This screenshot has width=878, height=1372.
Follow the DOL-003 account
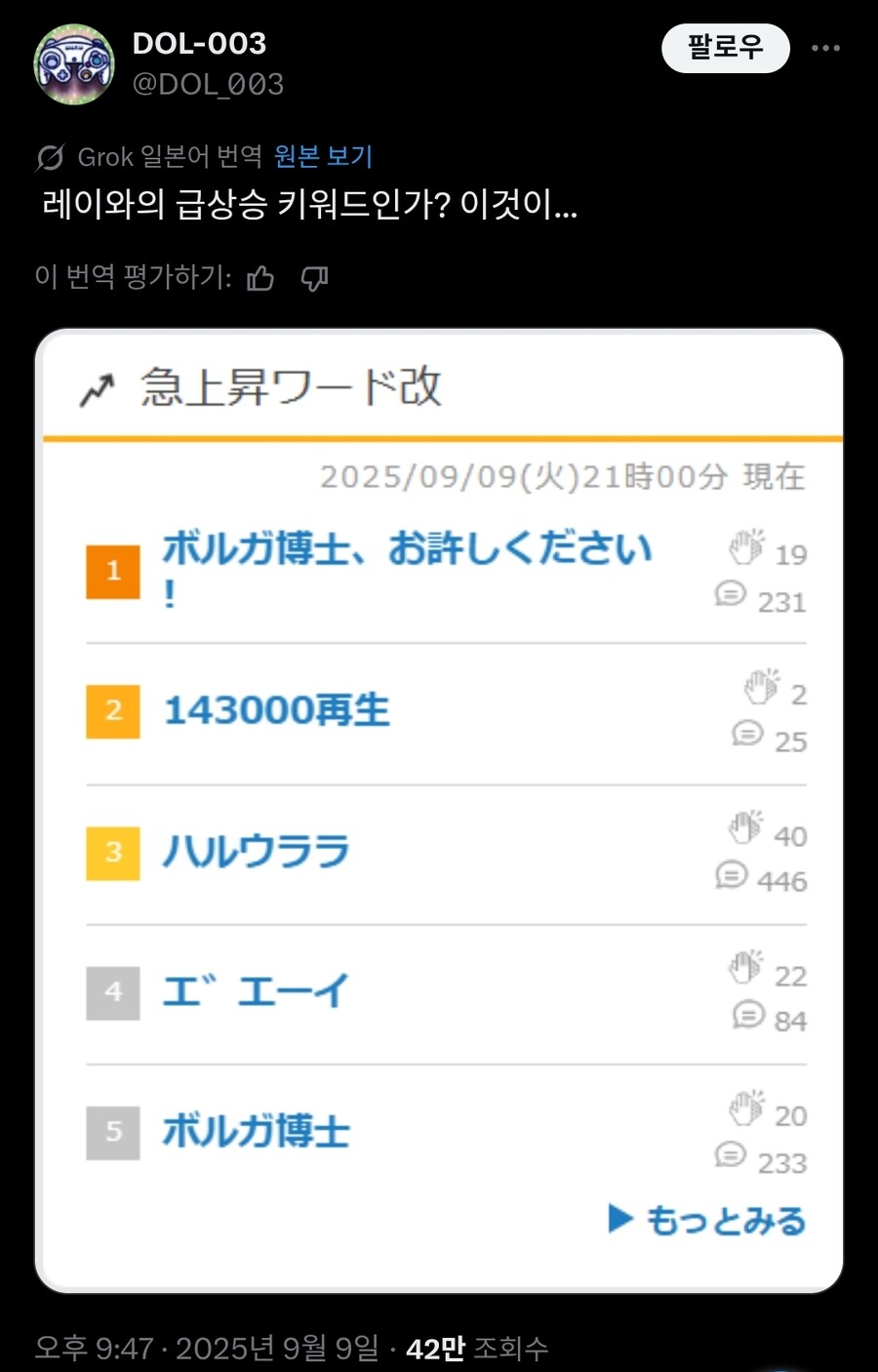click(725, 48)
